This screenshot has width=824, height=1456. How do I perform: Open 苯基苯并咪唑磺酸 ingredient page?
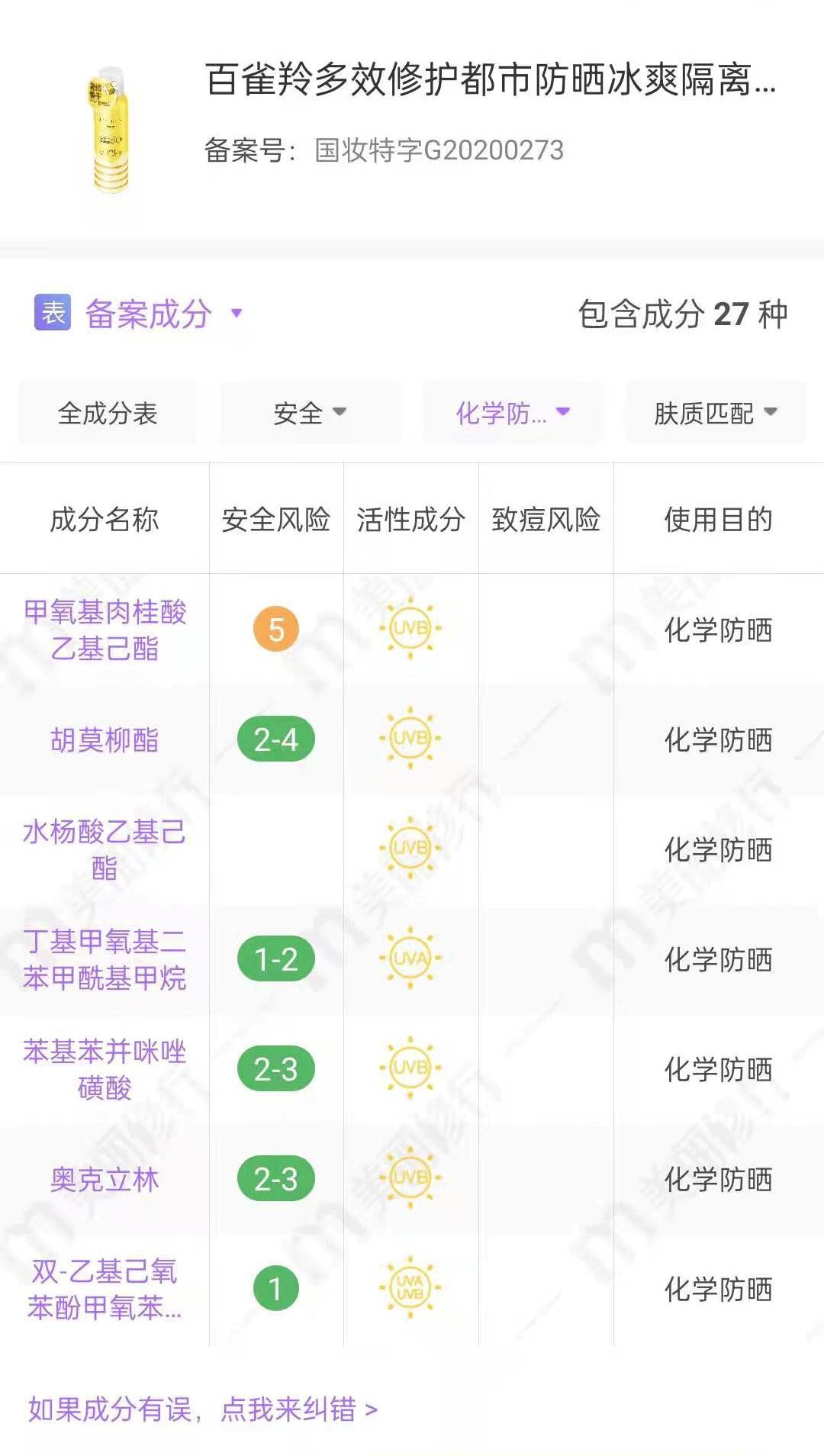(105, 1069)
